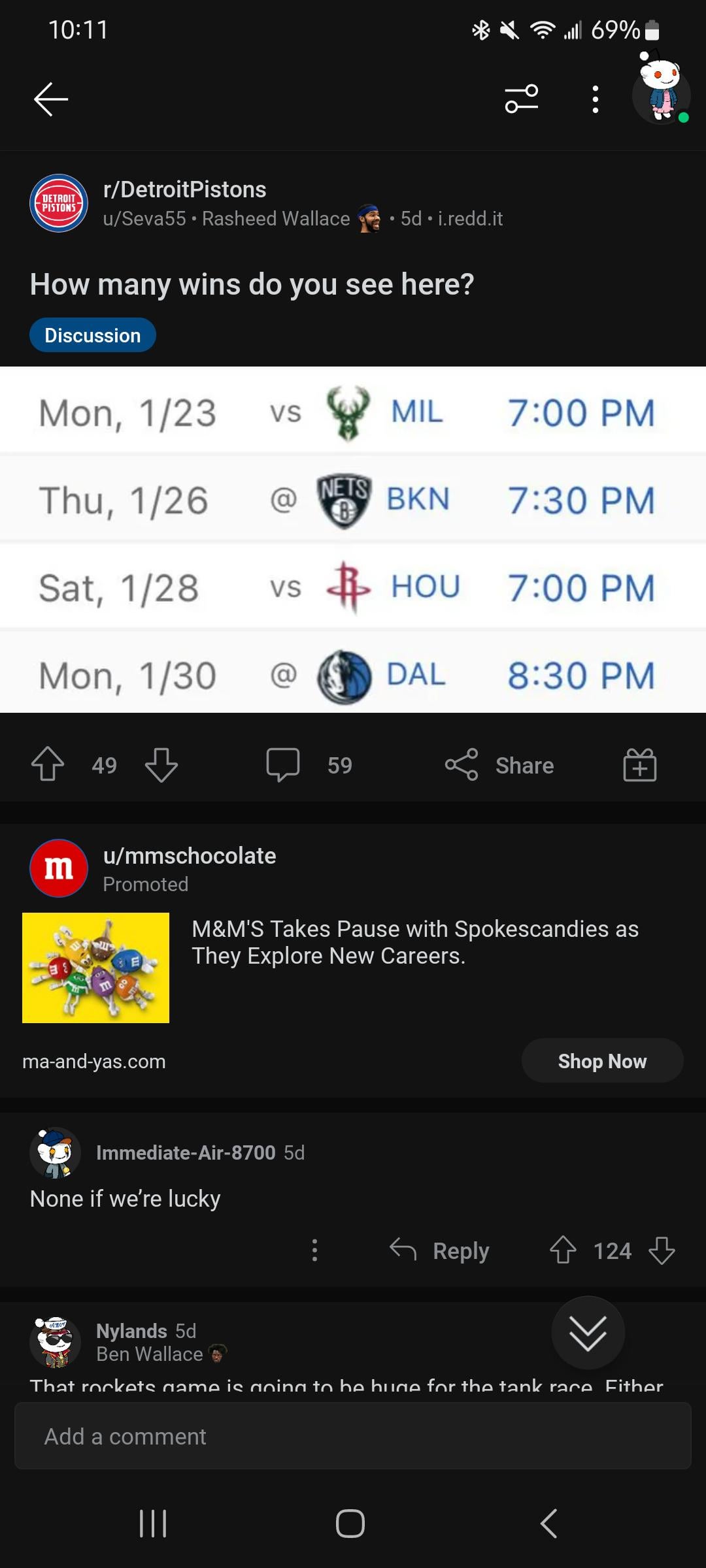Open the schedule image in the post
This screenshot has width=706, height=1568.
click(x=353, y=540)
